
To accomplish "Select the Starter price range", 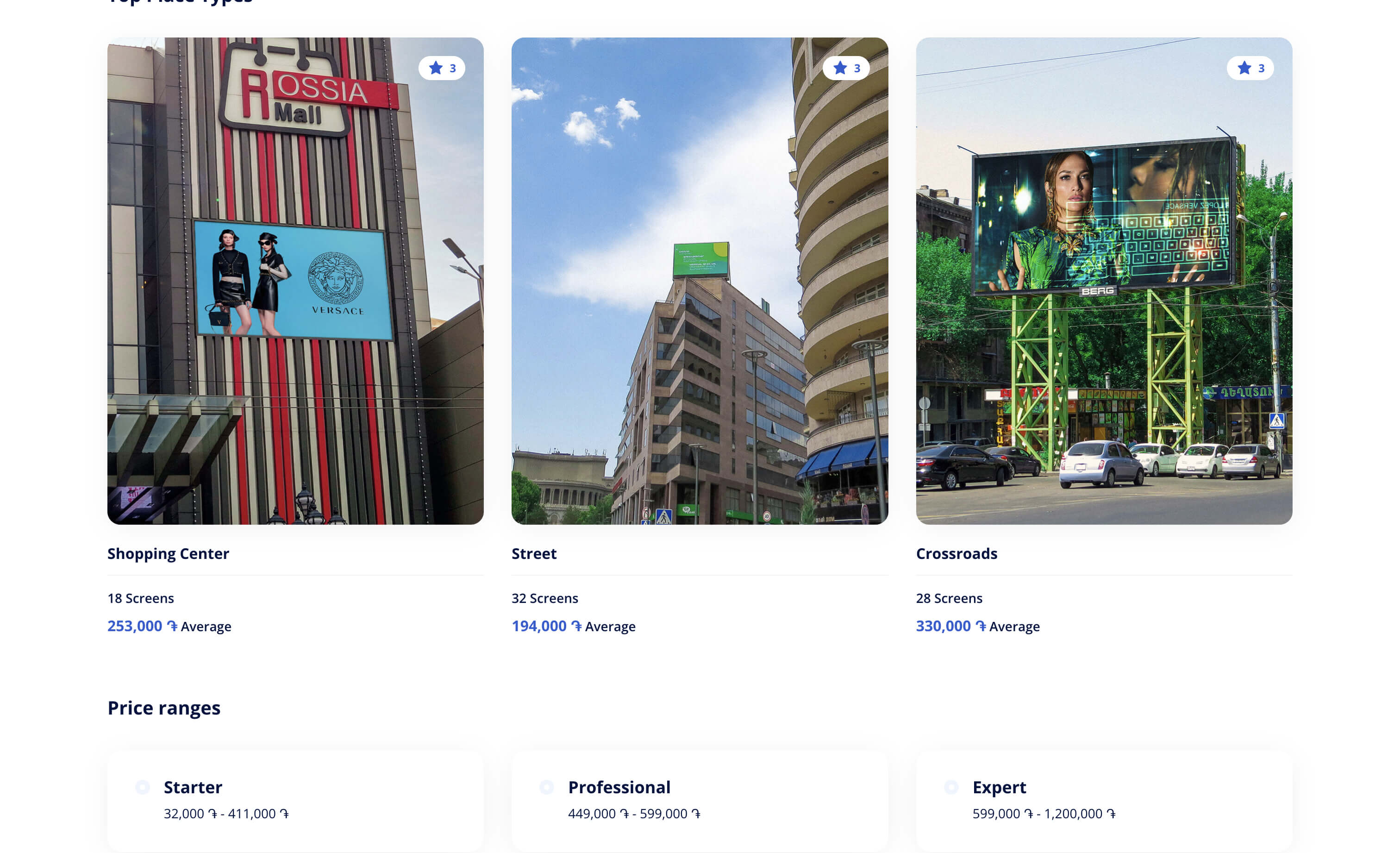I will 143,787.
